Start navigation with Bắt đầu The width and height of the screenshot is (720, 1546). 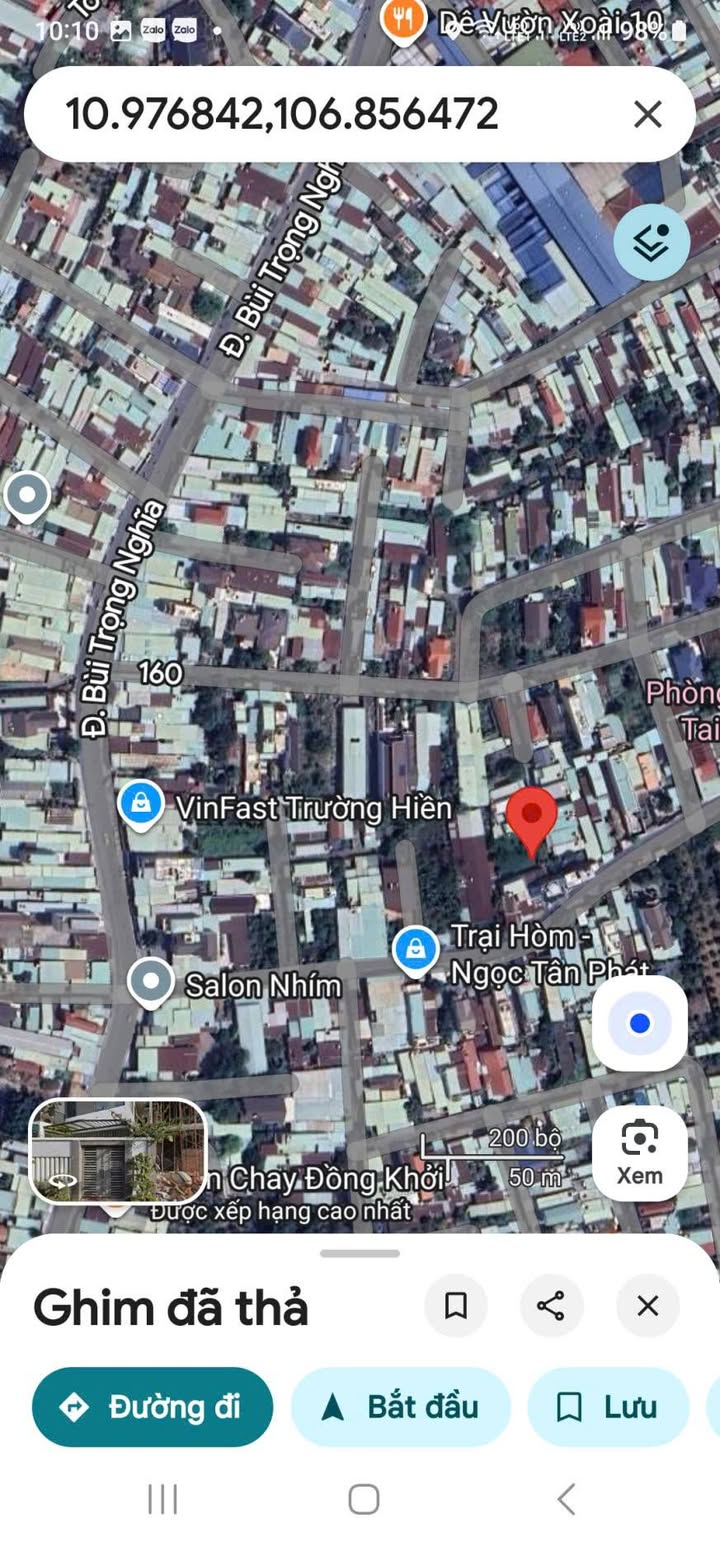pyautogui.click(x=400, y=1407)
